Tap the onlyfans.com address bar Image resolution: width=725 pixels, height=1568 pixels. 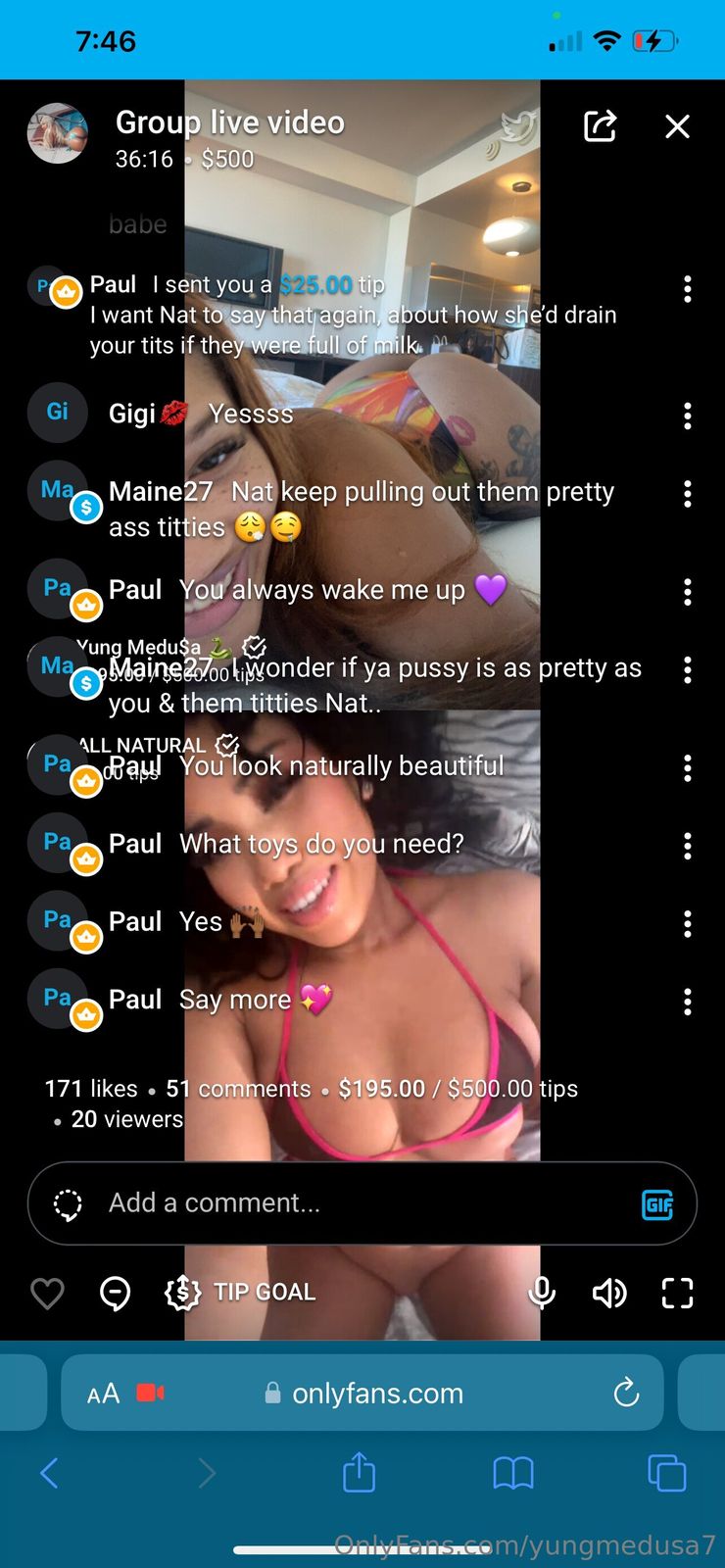tap(377, 1394)
